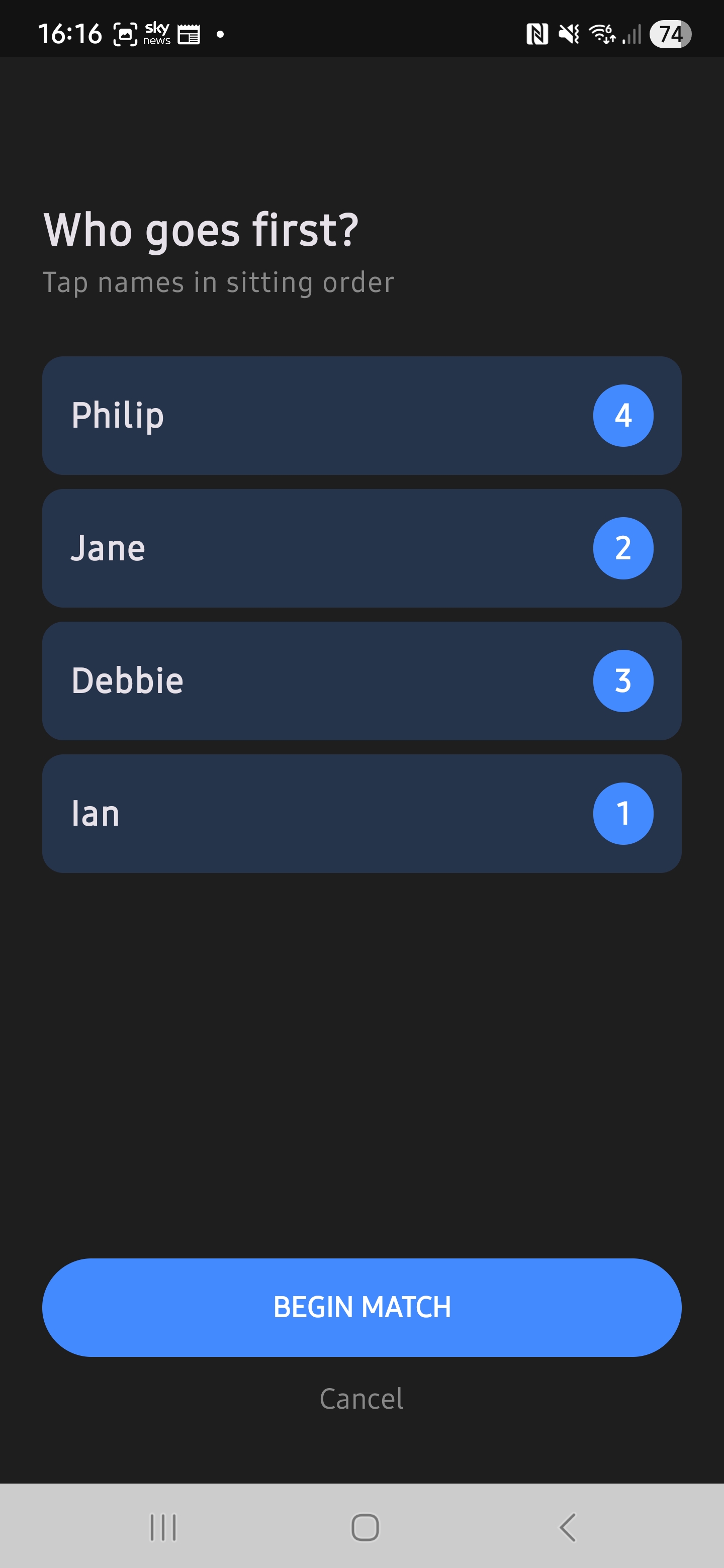The image size is (724, 1568).
Task: Tap the number 1 badge next to Ian
Action: pos(623,813)
